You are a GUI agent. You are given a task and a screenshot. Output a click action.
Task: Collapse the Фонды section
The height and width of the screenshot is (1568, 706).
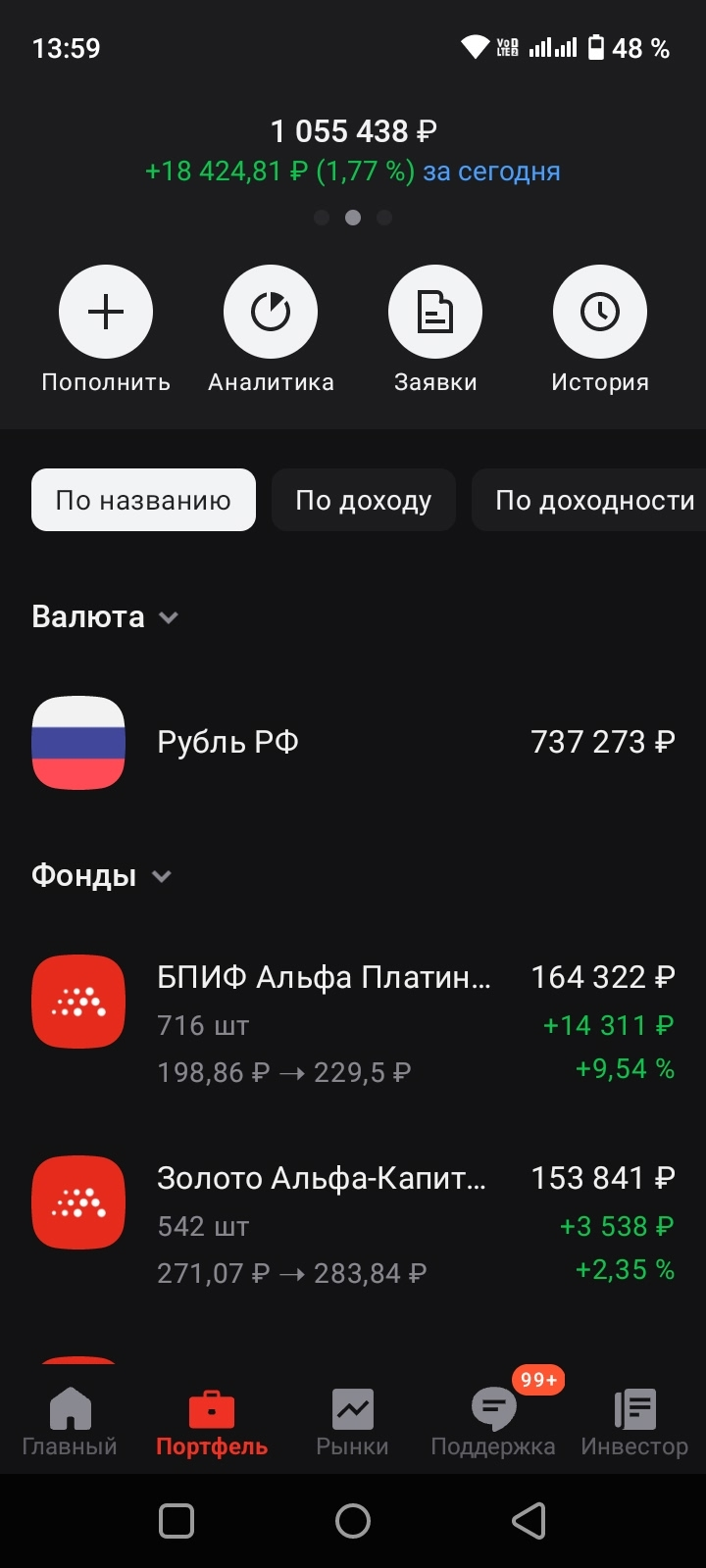click(101, 875)
